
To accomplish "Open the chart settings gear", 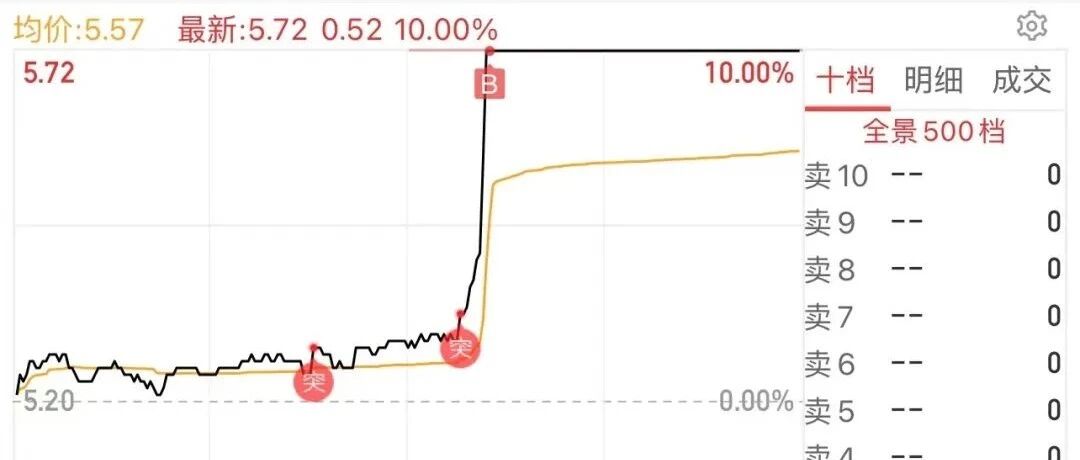I will point(1031,27).
